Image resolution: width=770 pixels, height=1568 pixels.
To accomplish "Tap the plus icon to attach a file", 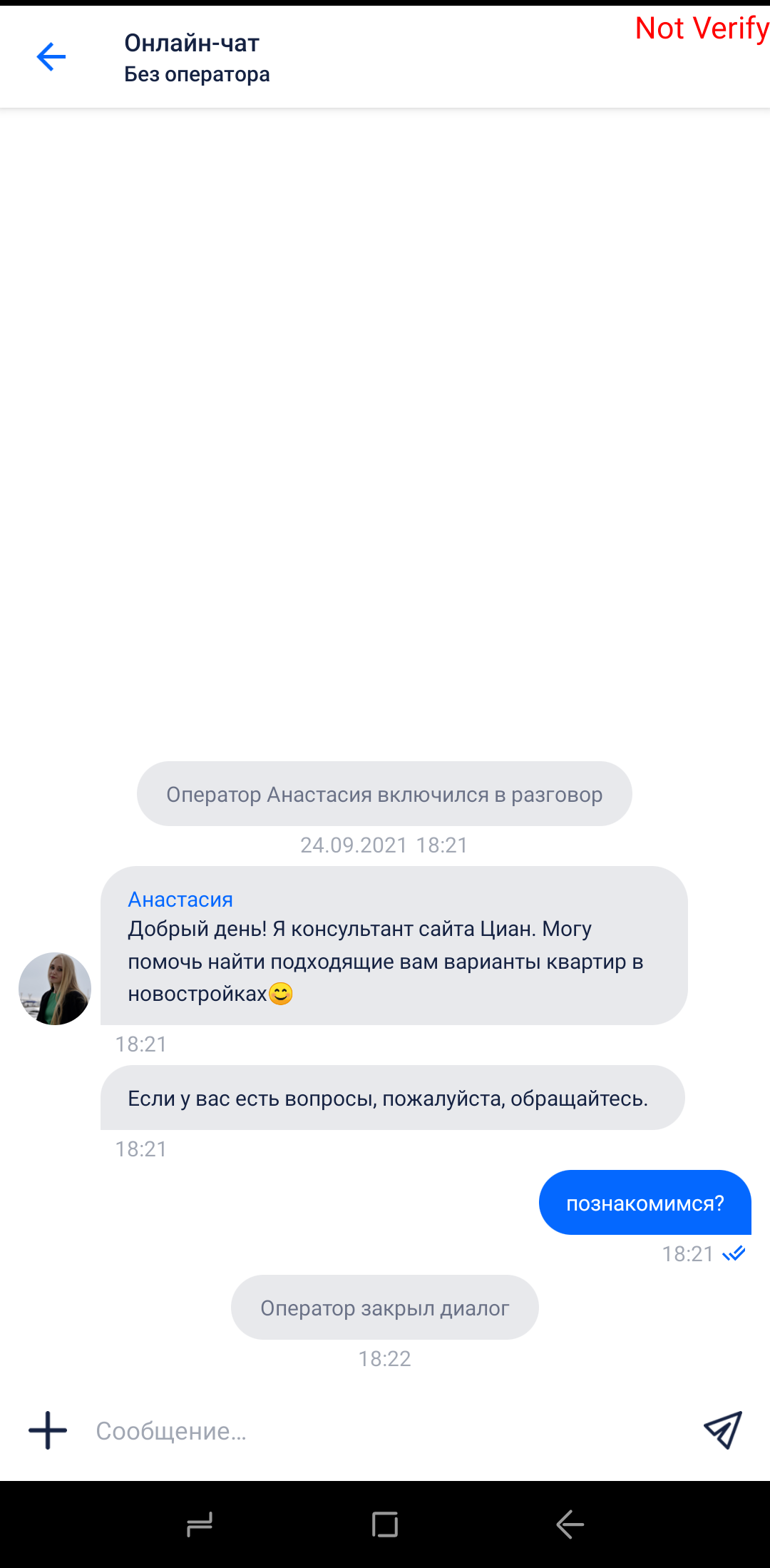I will 48,1430.
